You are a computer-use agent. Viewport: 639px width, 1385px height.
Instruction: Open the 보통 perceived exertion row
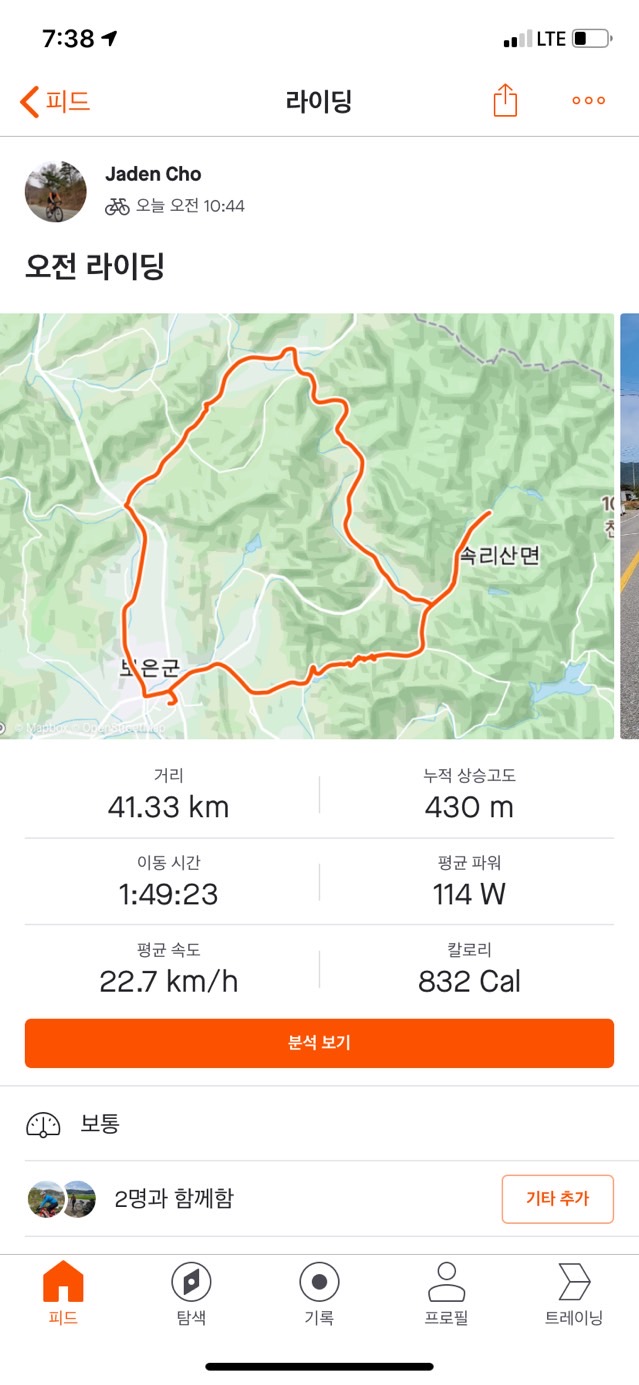pos(319,1124)
